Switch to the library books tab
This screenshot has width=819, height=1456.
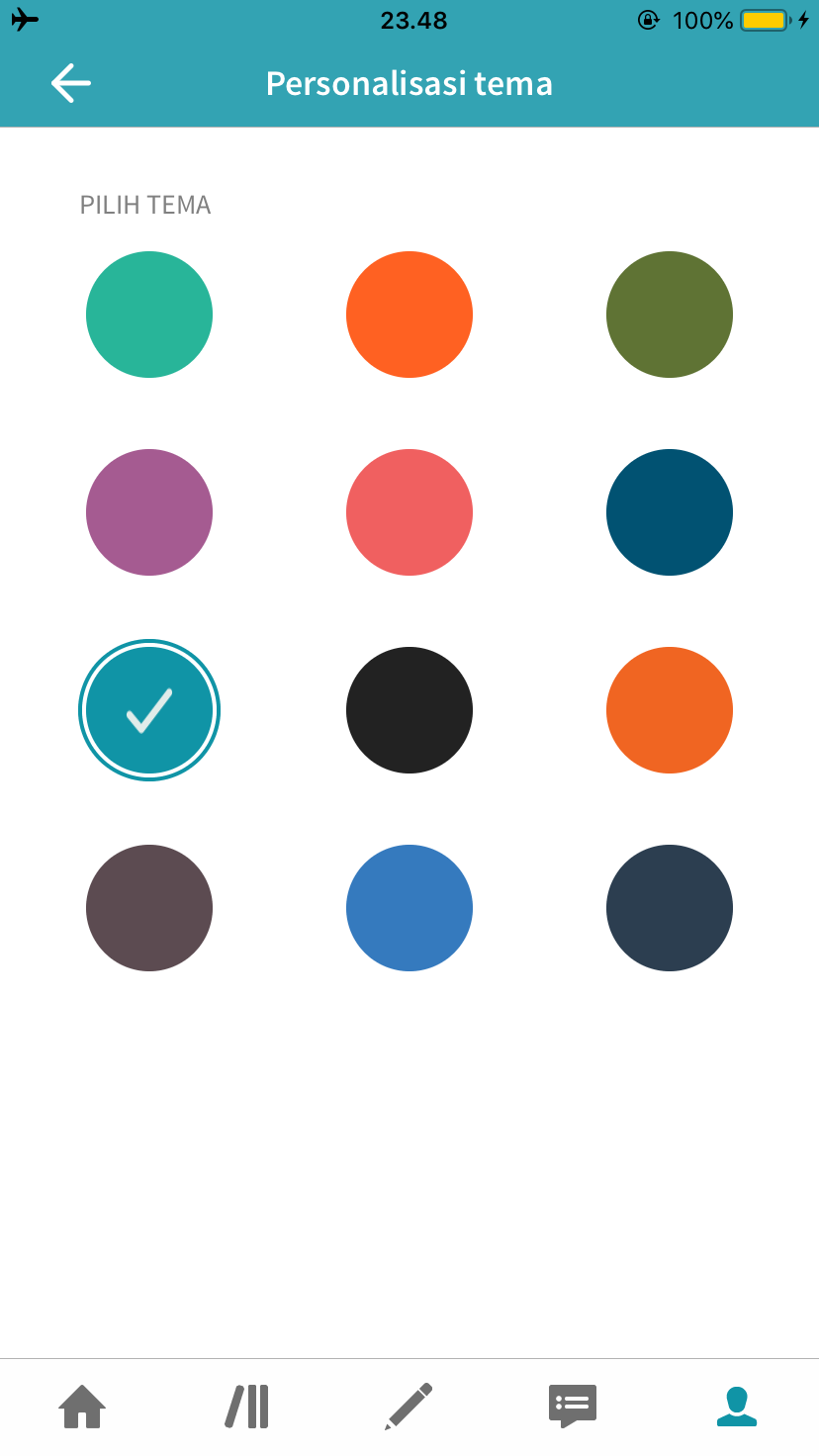pos(246,1407)
